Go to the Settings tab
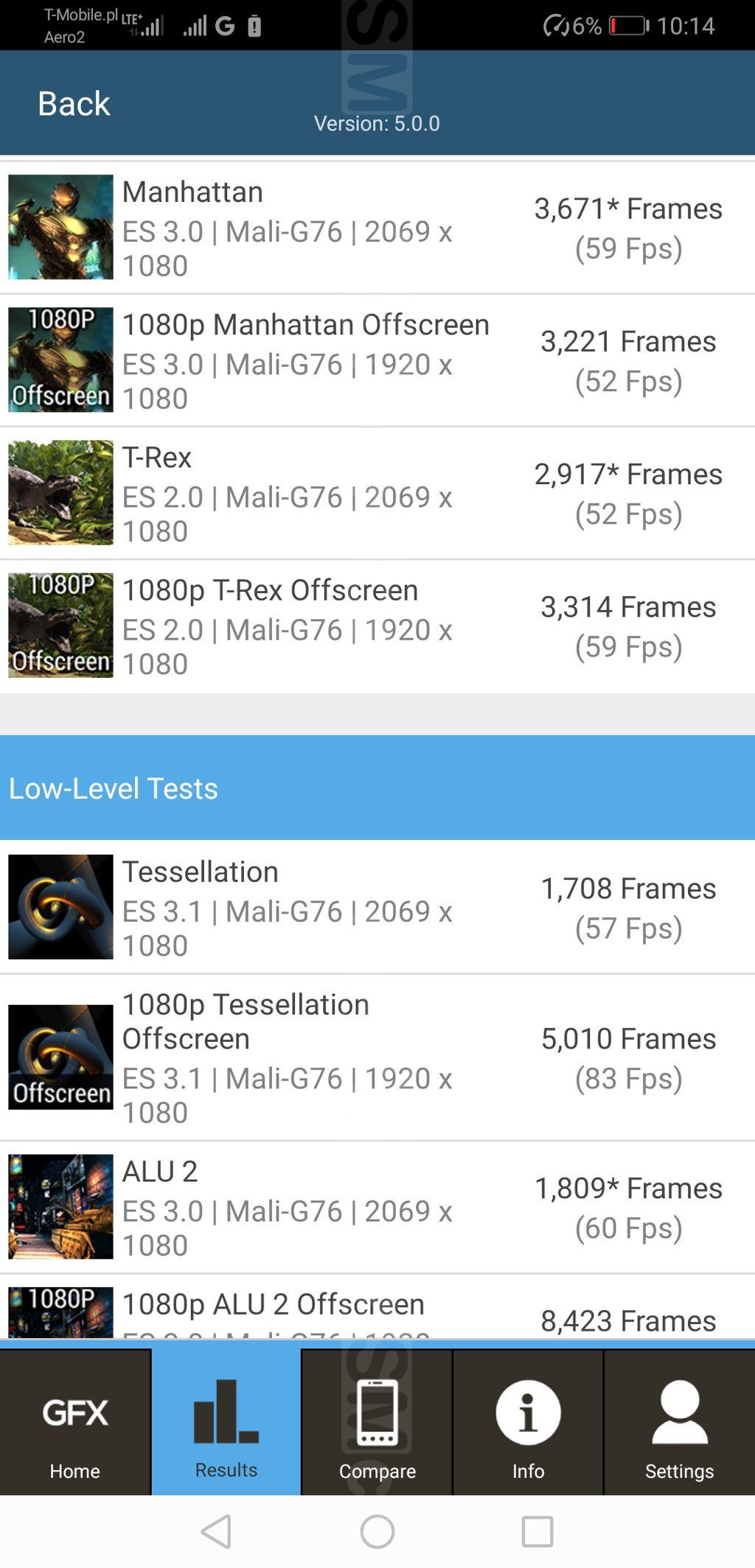The width and height of the screenshot is (755, 1568). click(680, 1422)
